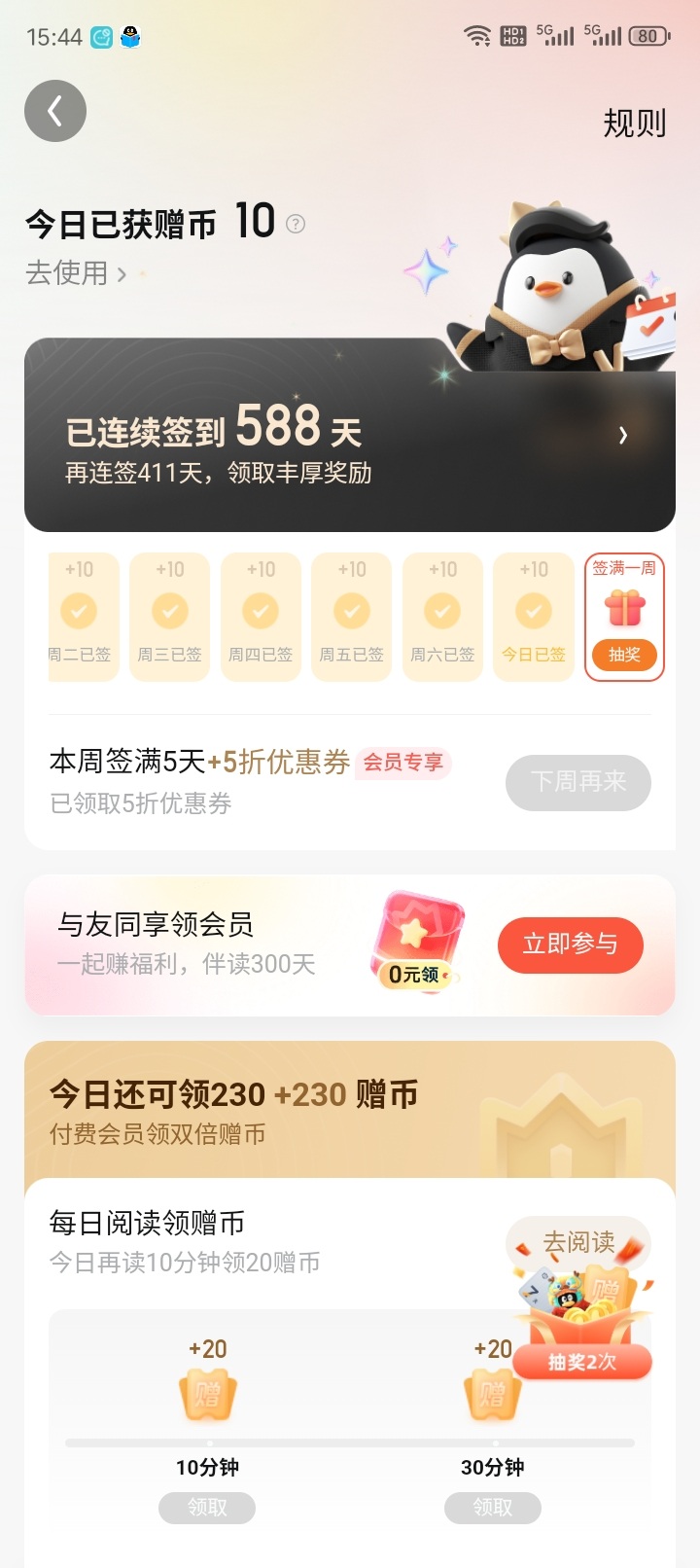Claim the 10分钟 reading reward
Image resolution: width=700 pixels, height=1568 pixels.
207,1507
